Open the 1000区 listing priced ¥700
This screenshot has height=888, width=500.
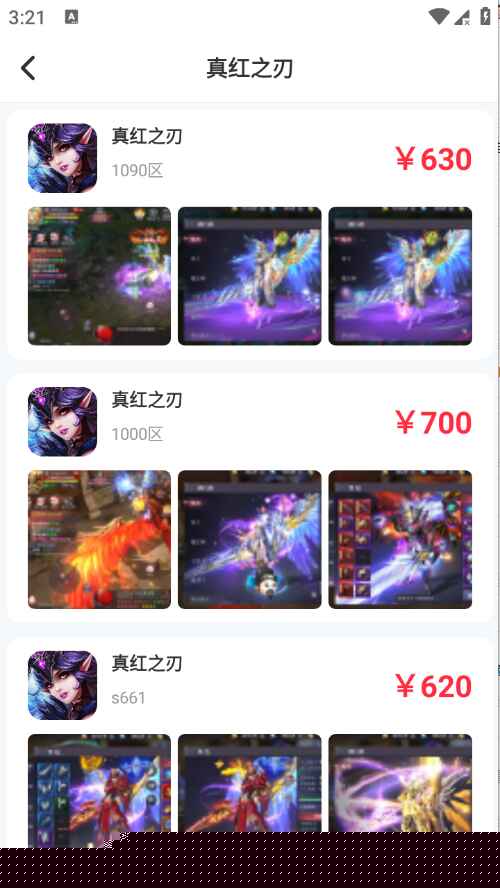250,498
